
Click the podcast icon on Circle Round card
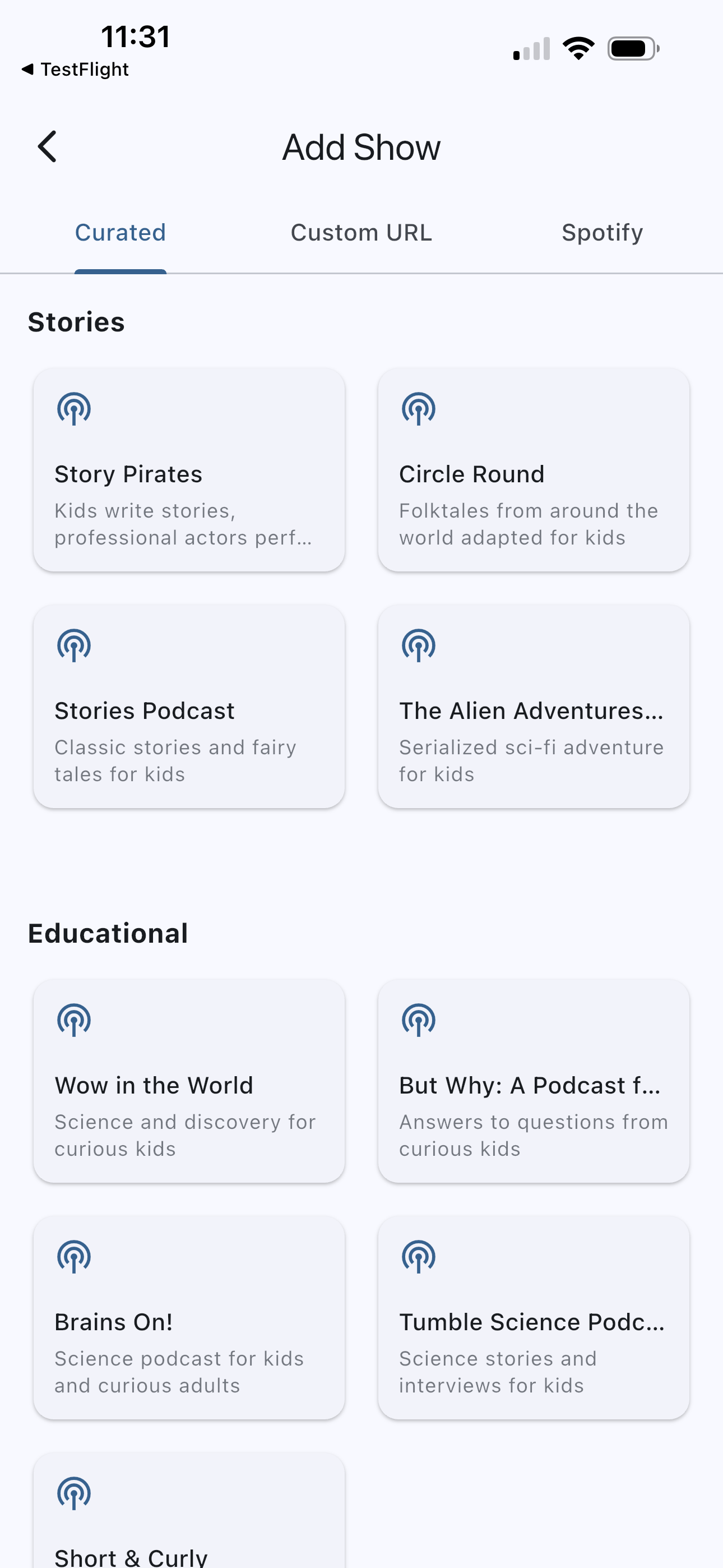(x=419, y=409)
